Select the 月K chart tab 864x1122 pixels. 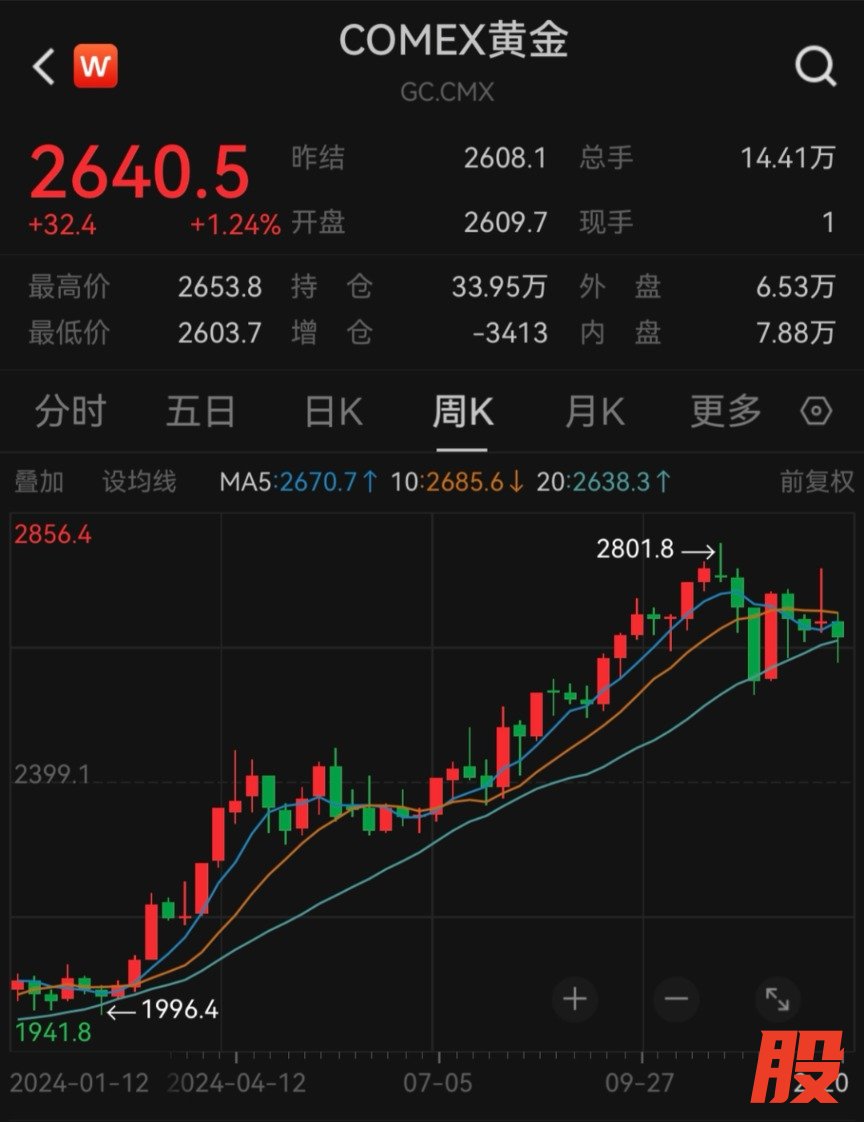click(x=595, y=411)
